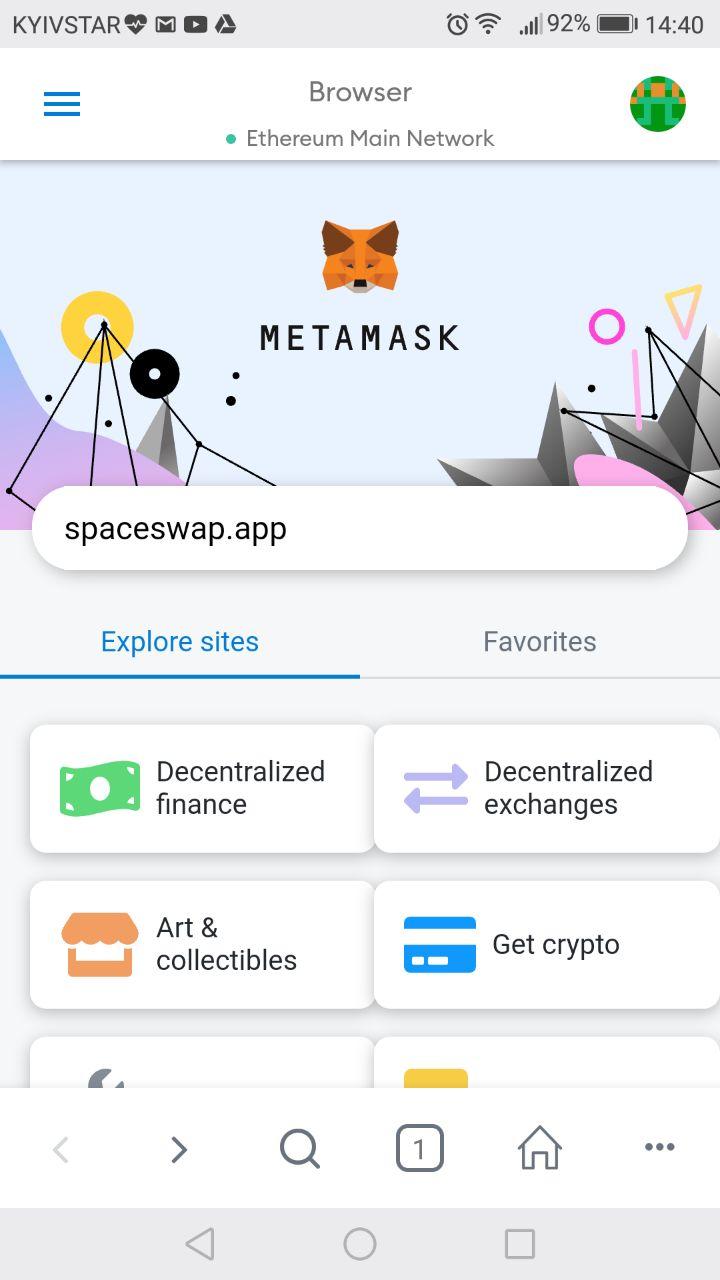Open the Decentralized exchanges category
This screenshot has width=720, height=1280.
point(546,788)
